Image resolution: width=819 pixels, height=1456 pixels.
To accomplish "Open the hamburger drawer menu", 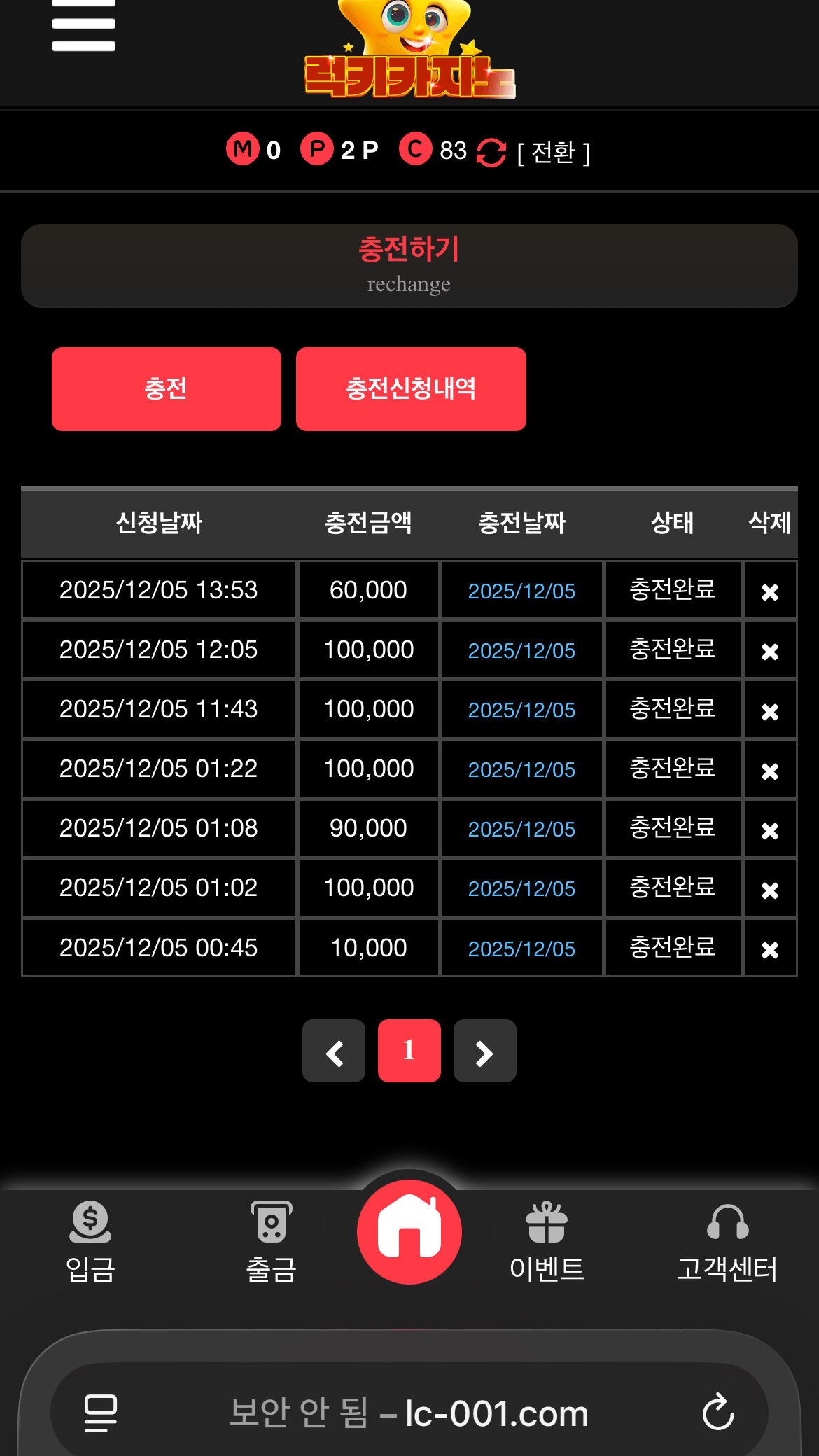I will pos(83,27).
